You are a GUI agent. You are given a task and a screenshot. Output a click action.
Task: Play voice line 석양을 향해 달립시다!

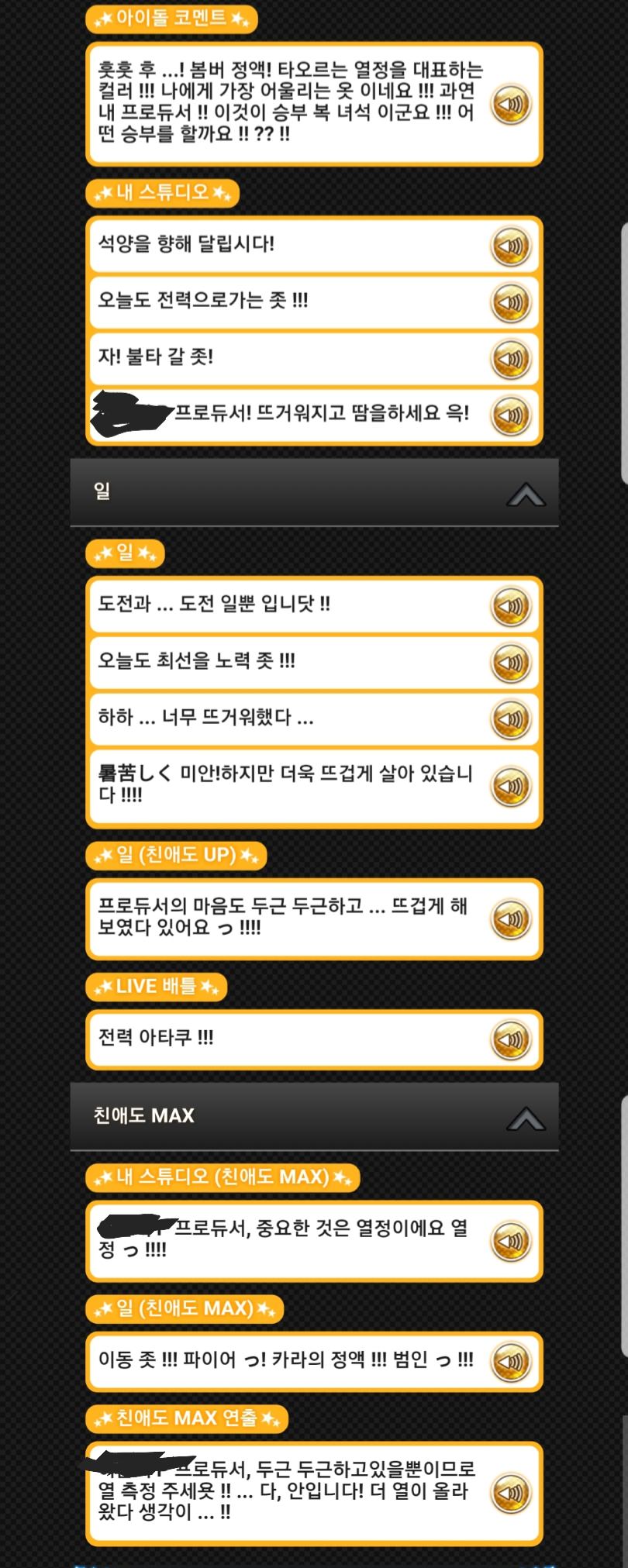click(x=511, y=246)
